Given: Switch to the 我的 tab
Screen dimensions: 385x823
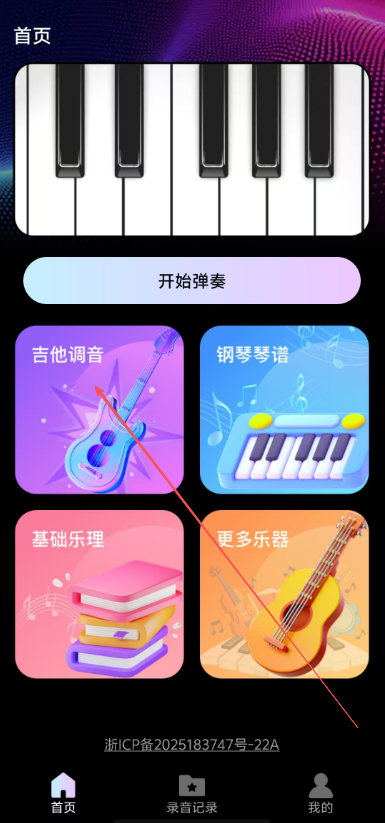Looking at the screenshot, I should click(320, 793).
